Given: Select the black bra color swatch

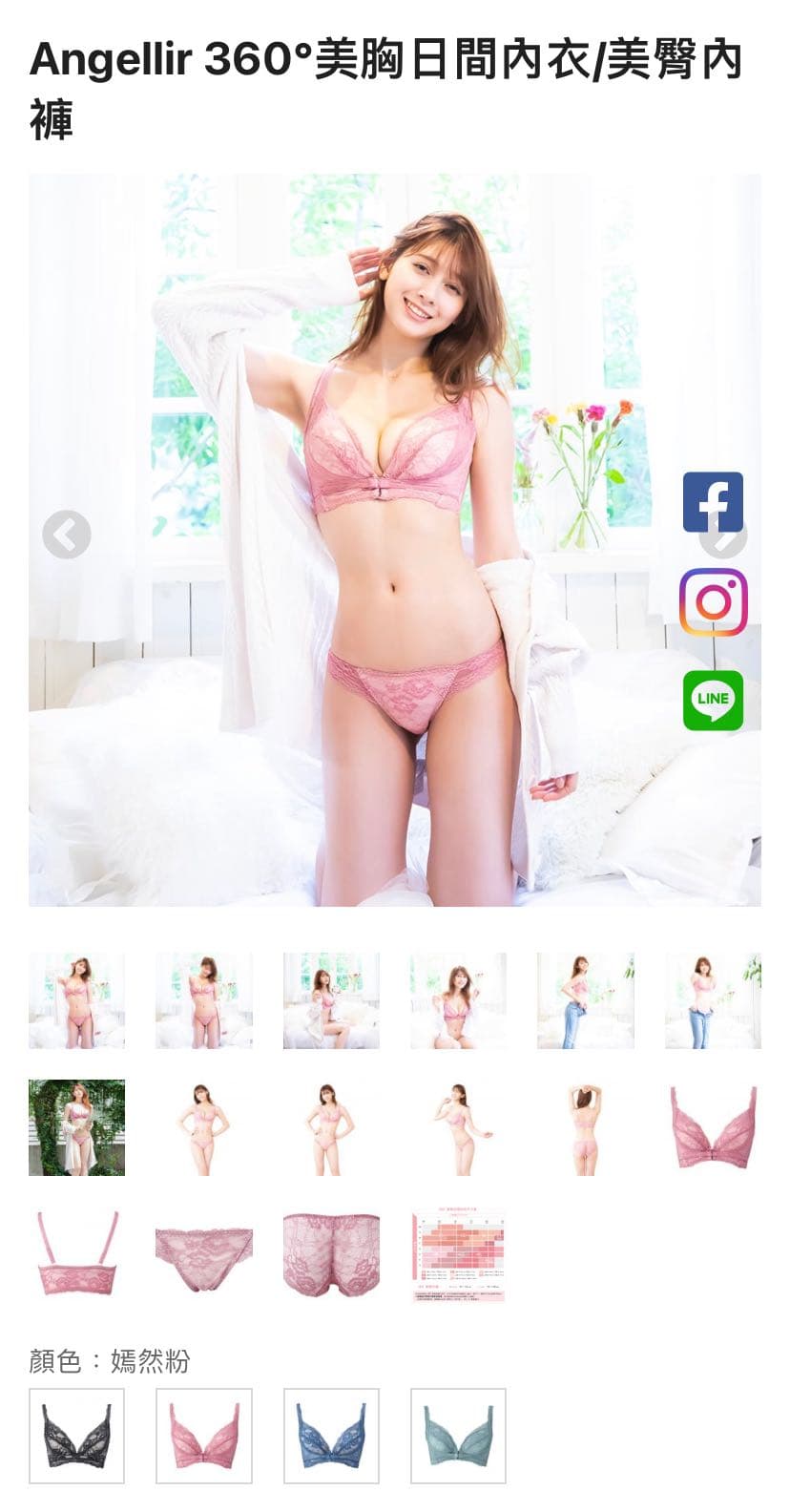Looking at the screenshot, I should click(x=76, y=1436).
